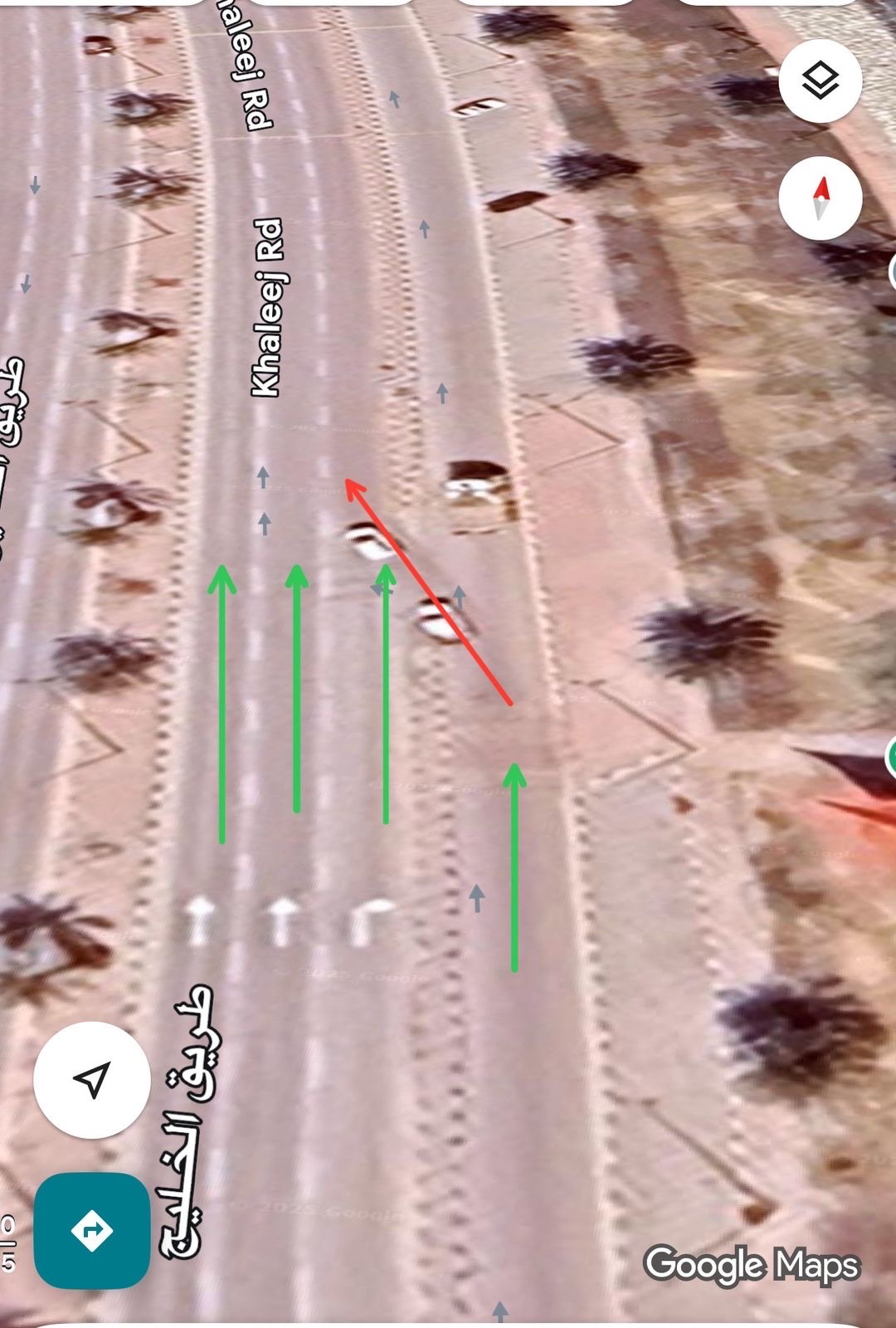Center map on my location
896x1328 pixels.
click(92, 1079)
